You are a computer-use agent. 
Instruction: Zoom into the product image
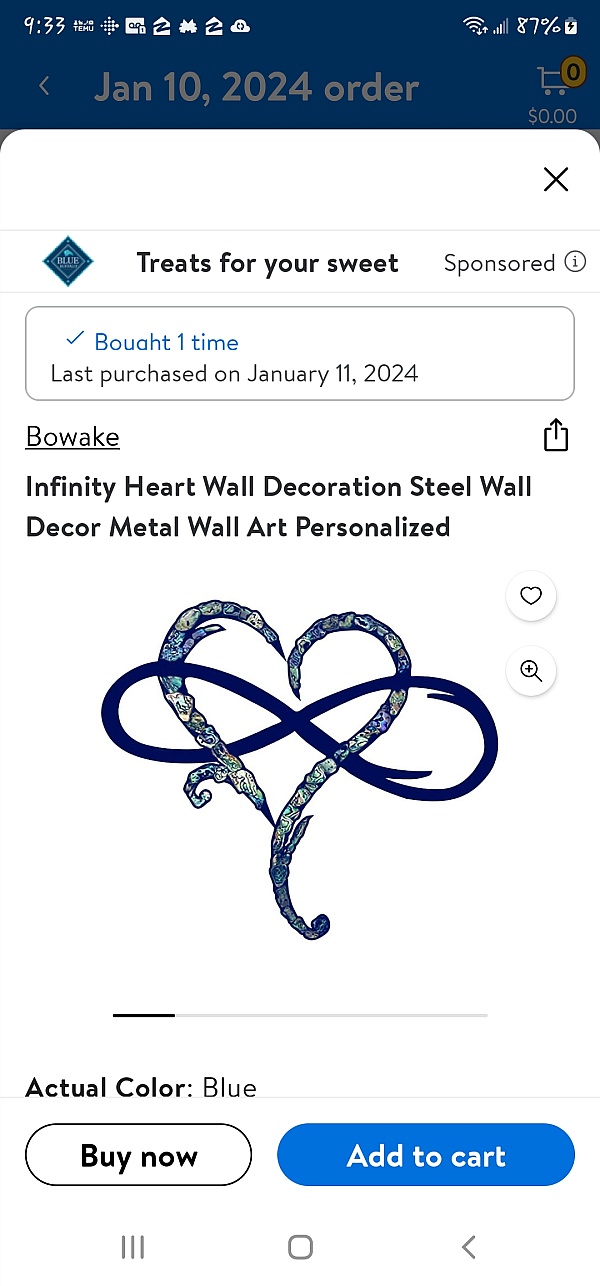point(530,671)
